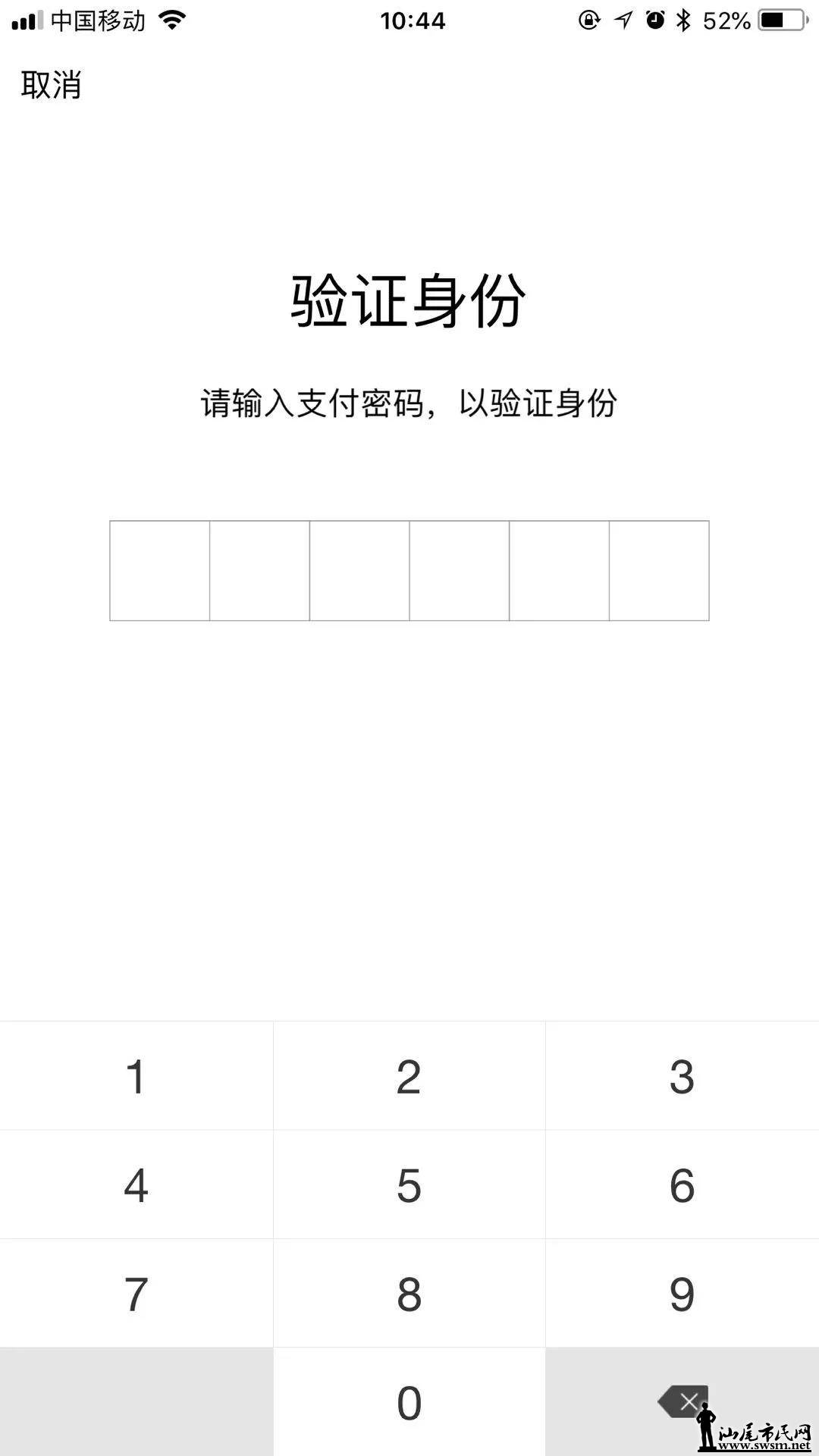Type digit 3 using keypad
The width and height of the screenshot is (819, 1456).
tap(682, 1076)
